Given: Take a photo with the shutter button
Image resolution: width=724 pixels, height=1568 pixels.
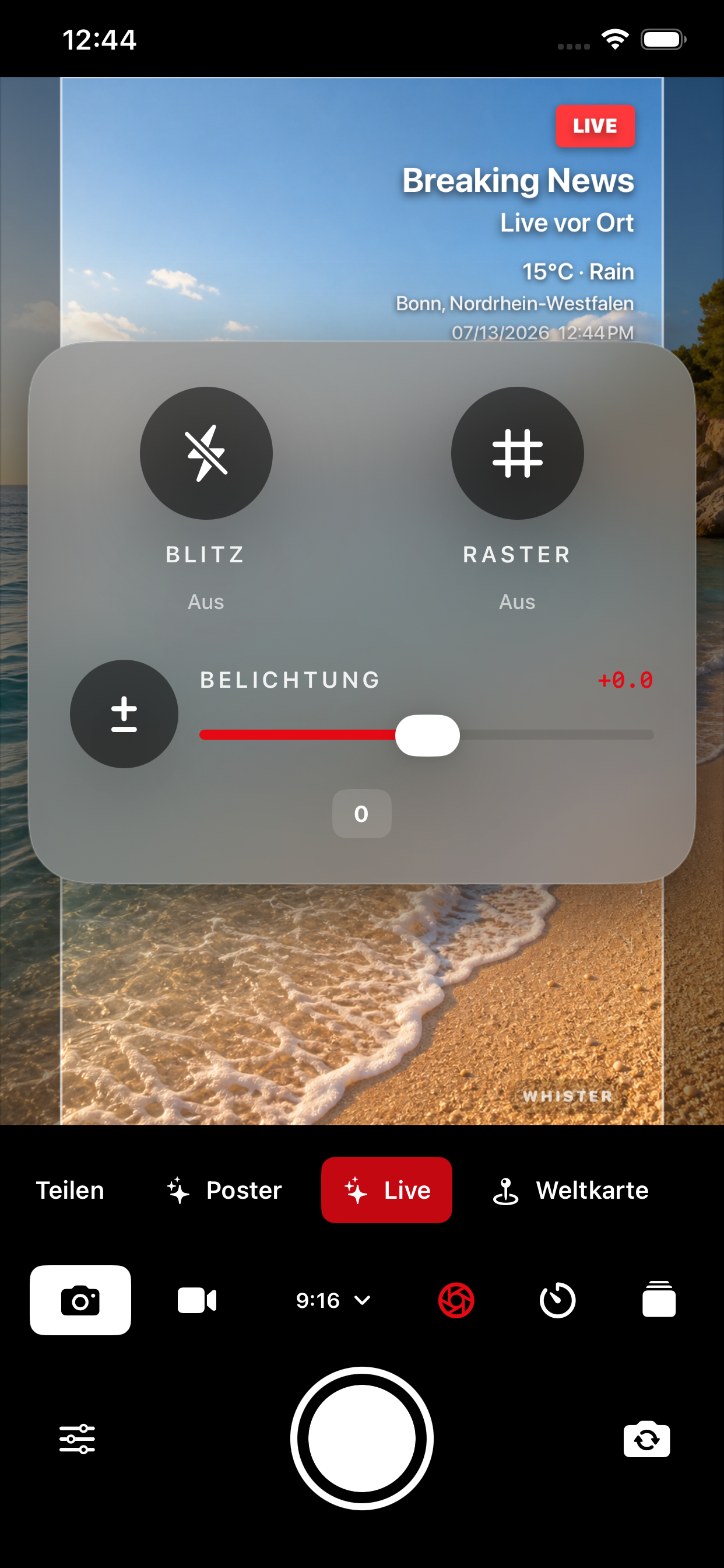Looking at the screenshot, I should click(x=362, y=1438).
